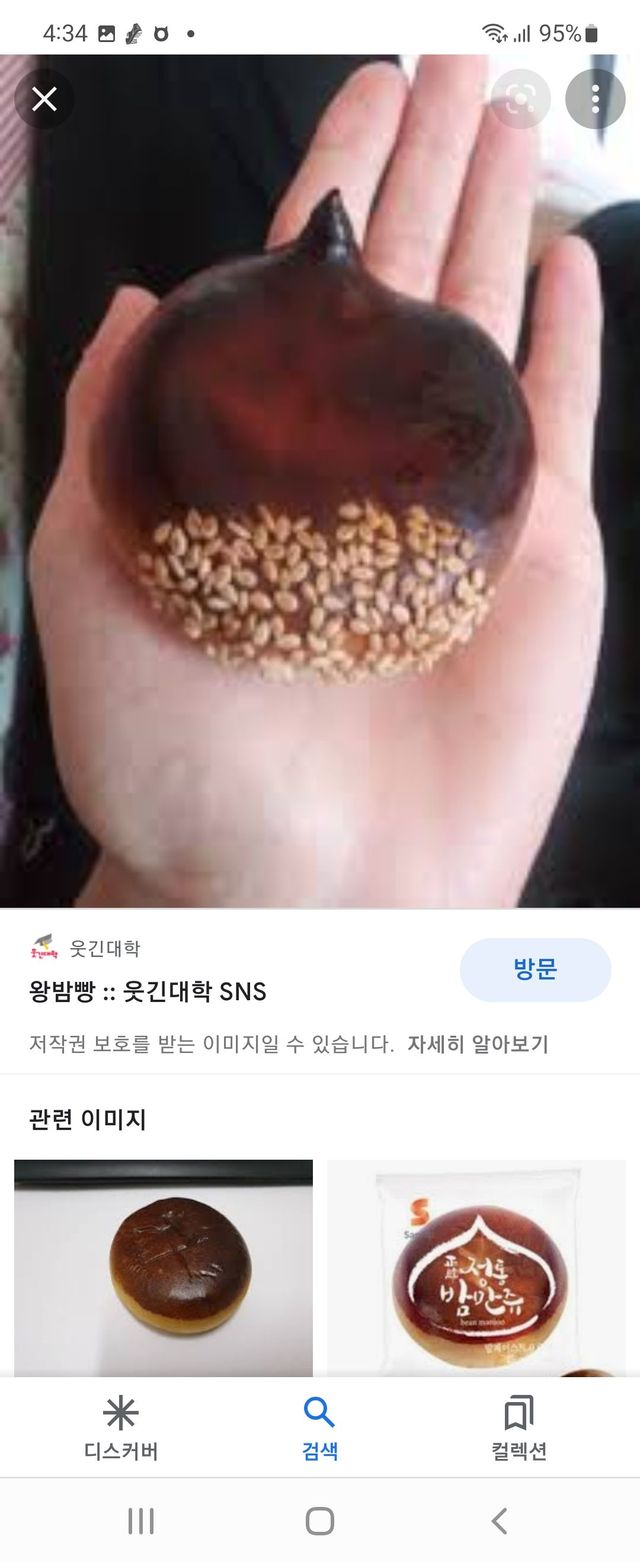View the related packaged 밤만쥬 image
This screenshot has width=640, height=1562.
476,1268
